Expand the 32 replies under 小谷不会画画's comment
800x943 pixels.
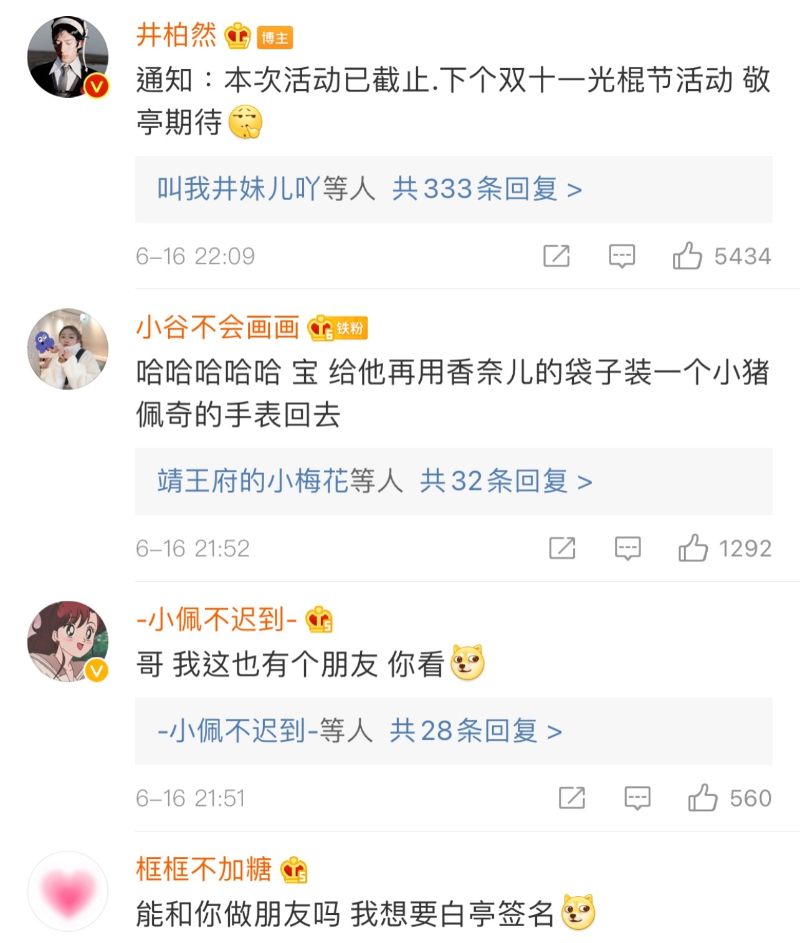click(506, 482)
